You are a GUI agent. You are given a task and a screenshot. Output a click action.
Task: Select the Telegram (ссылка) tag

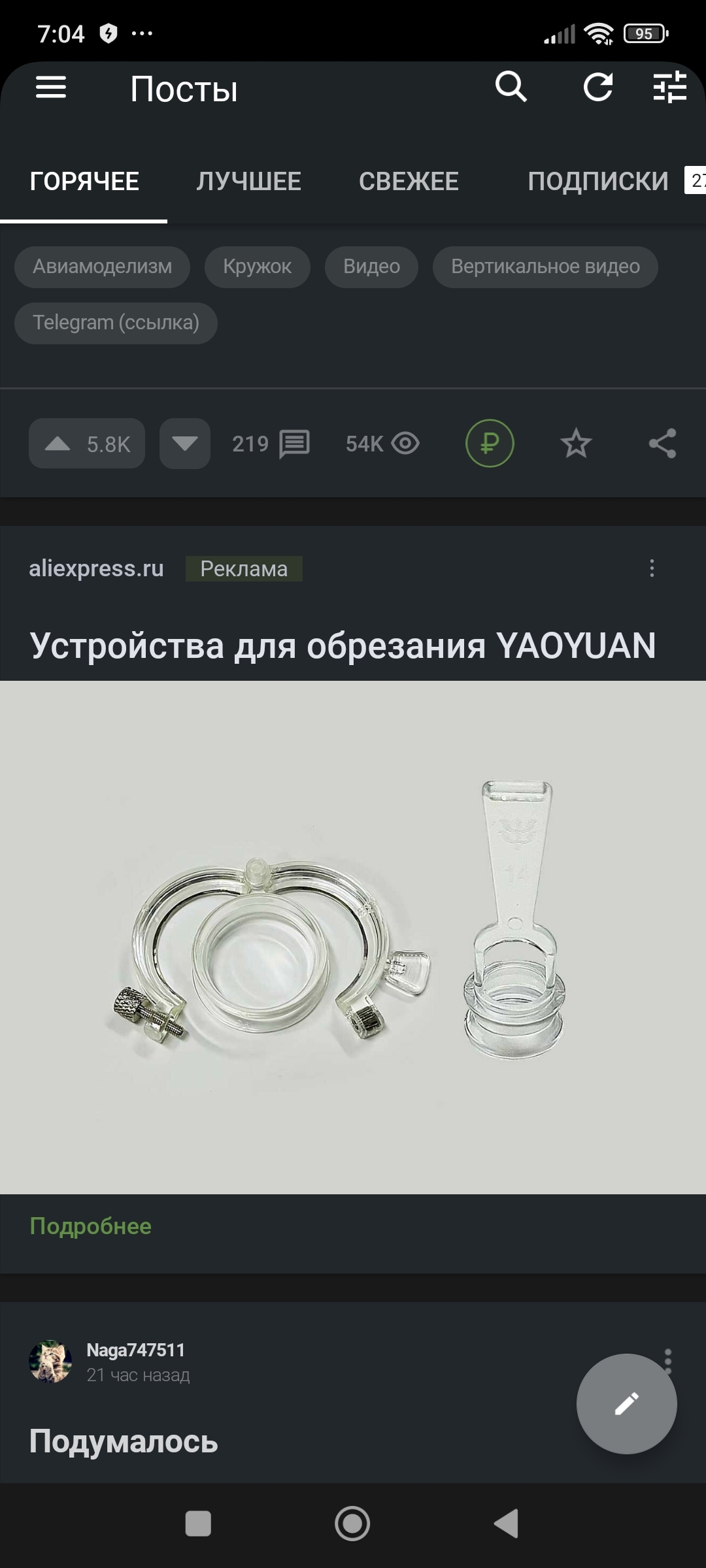click(x=116, y=323)
